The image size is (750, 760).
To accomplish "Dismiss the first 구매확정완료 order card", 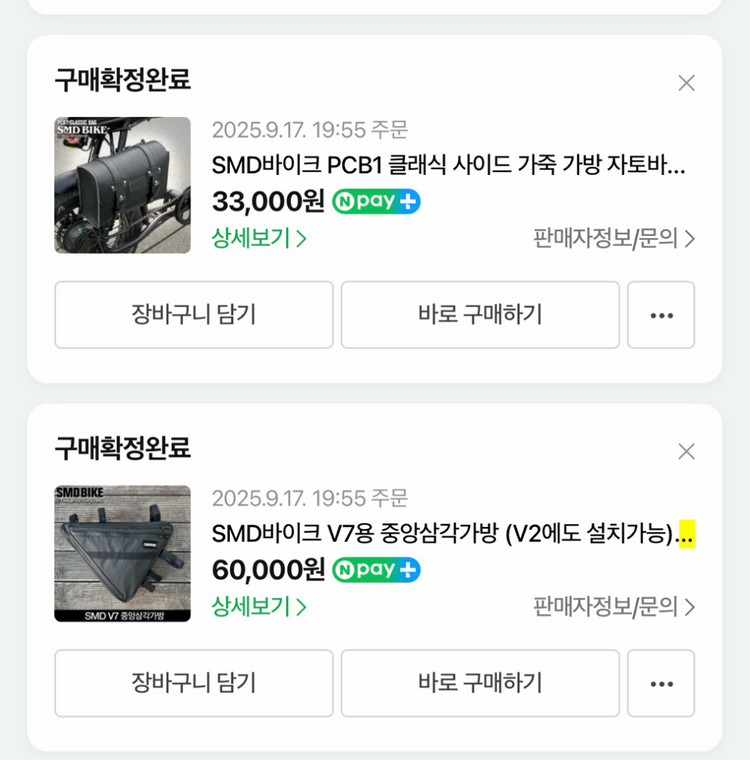I will 686,82.
